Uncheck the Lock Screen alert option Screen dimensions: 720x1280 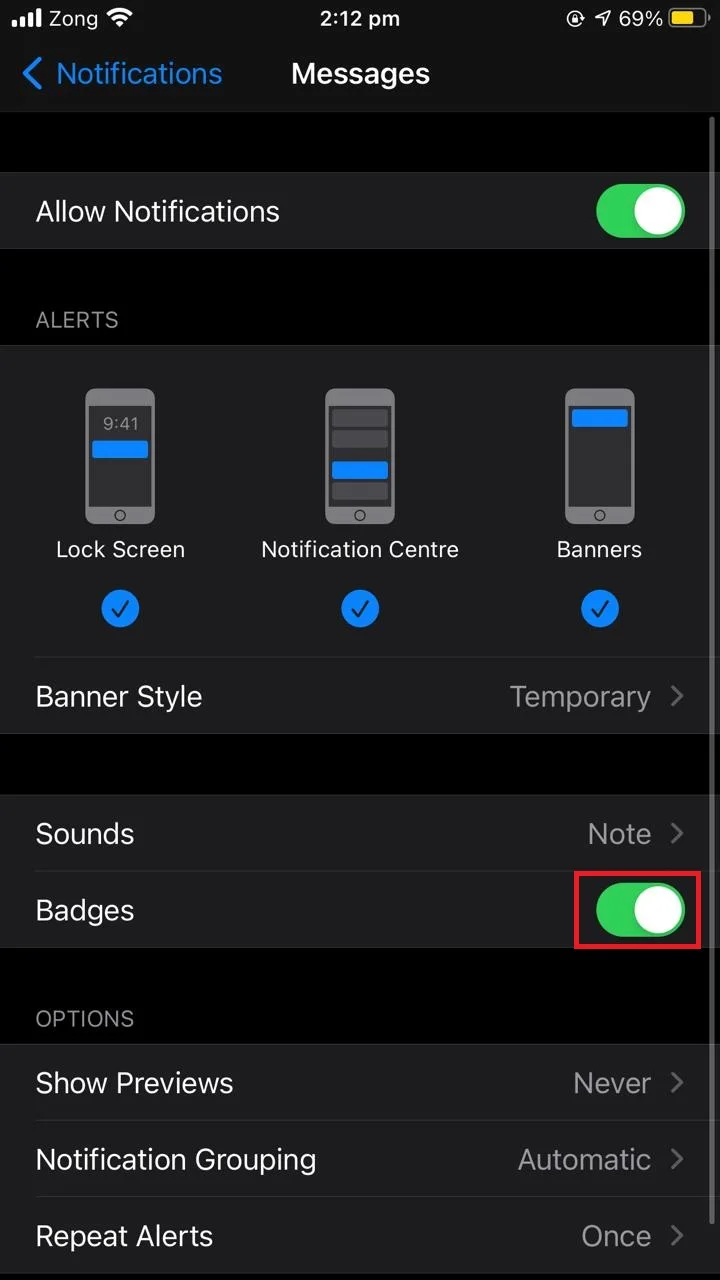tap(120, 609)
